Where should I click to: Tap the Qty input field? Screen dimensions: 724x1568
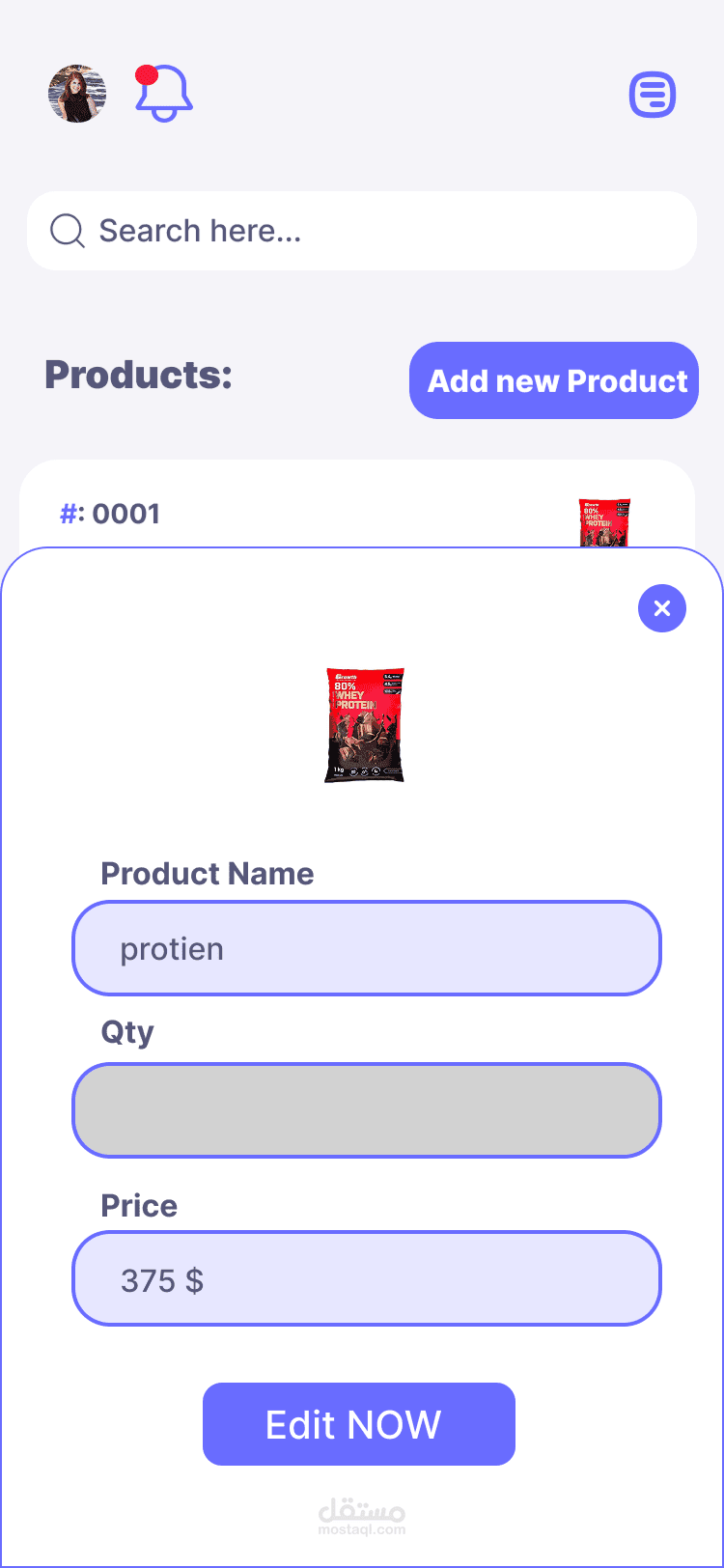coord(367,1110)
